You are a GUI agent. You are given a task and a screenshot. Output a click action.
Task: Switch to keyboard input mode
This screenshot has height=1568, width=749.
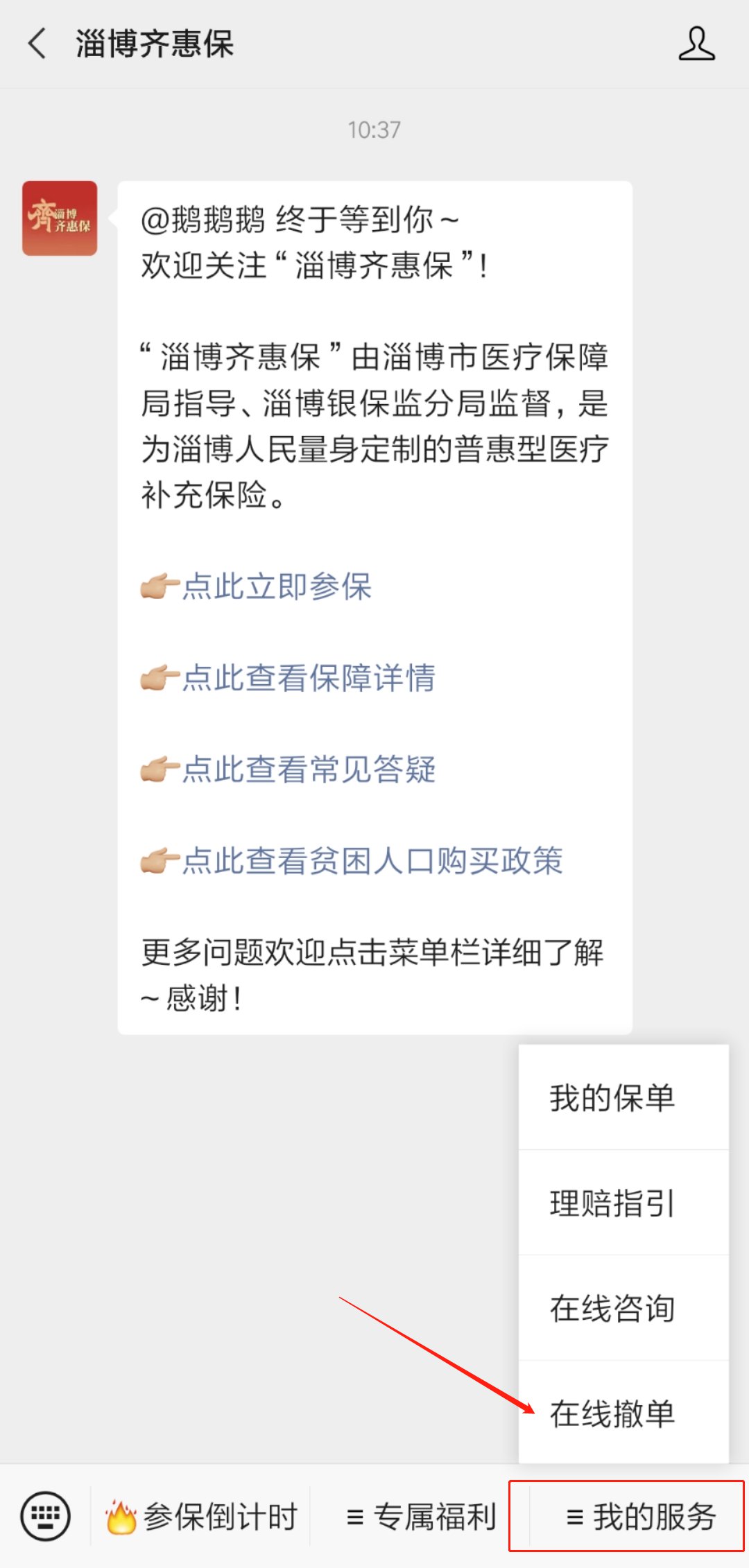(x=46, y=1517)
